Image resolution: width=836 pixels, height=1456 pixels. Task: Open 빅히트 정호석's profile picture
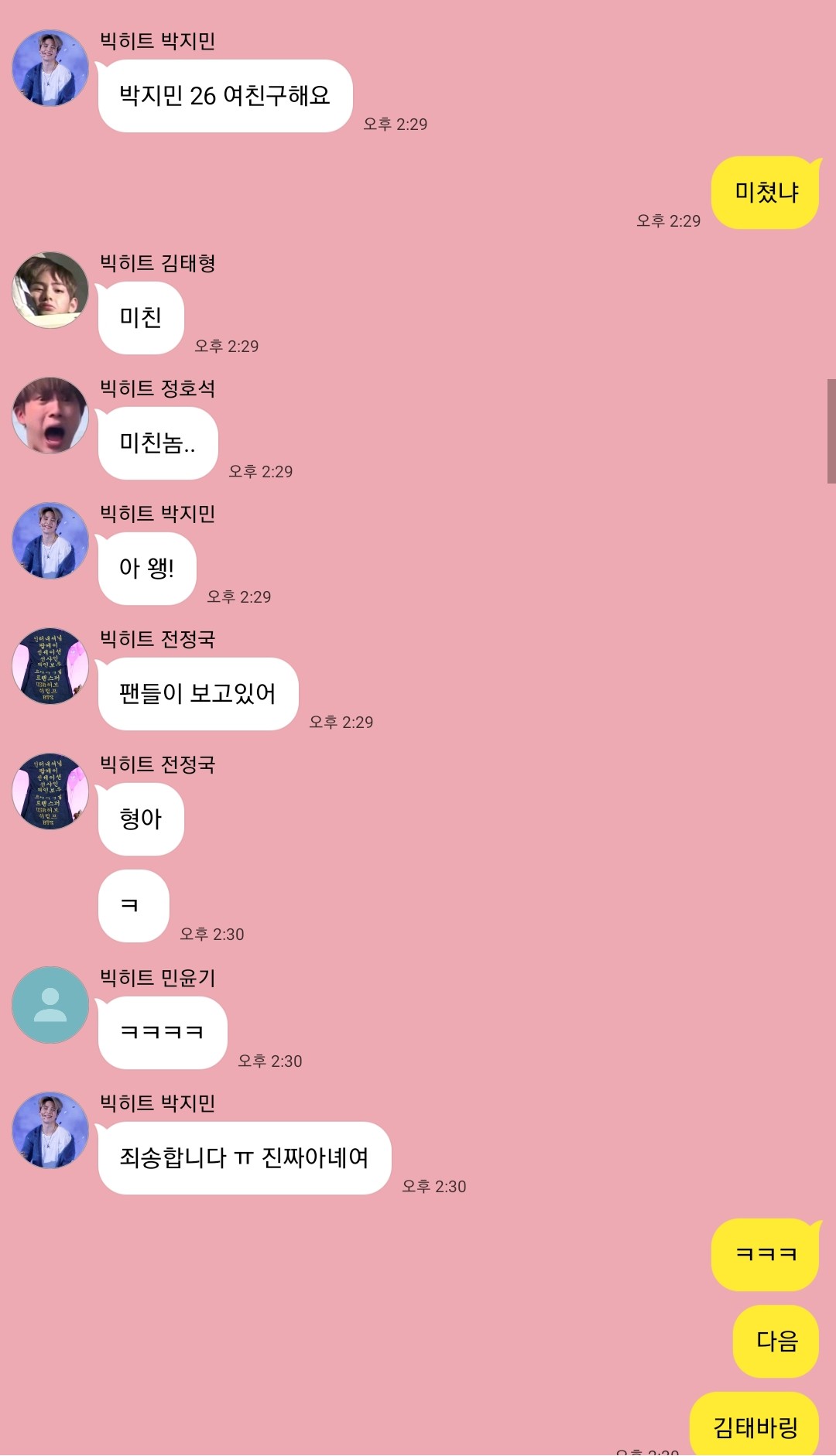click(50, 415)
